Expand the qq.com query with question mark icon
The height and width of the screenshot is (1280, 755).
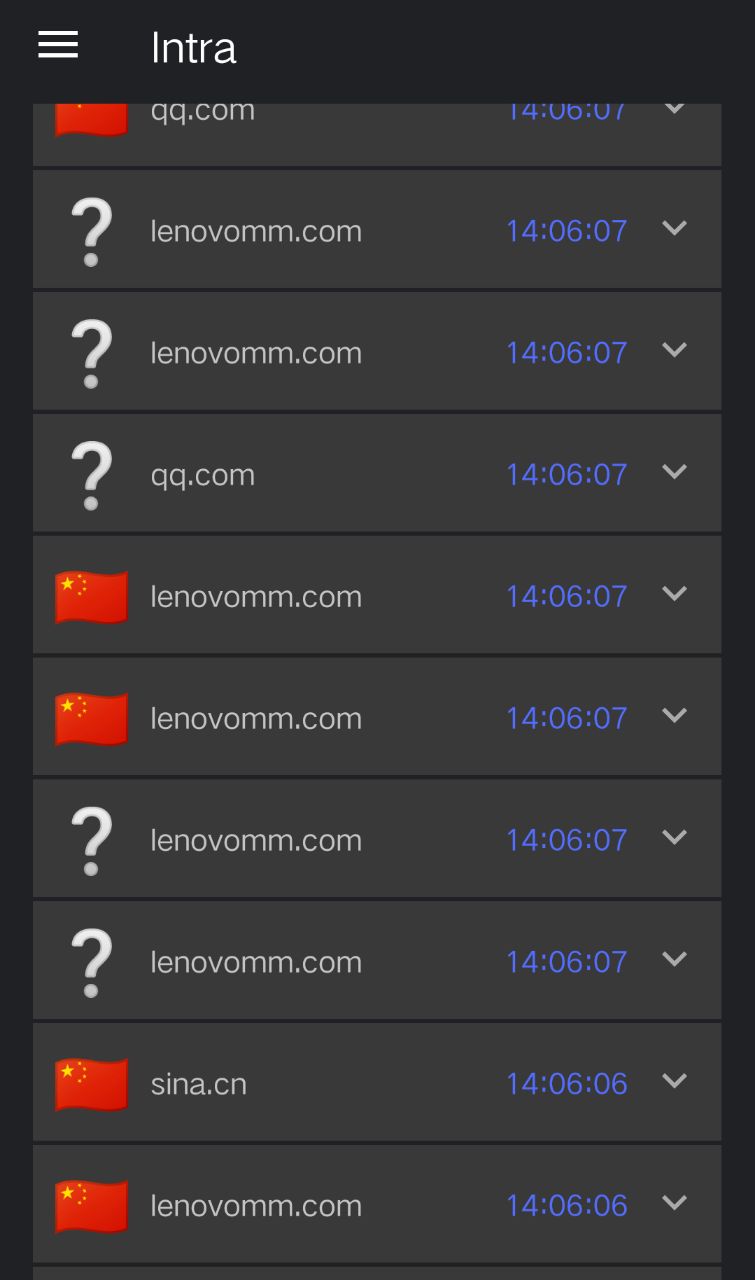click(x=675, y=472)
